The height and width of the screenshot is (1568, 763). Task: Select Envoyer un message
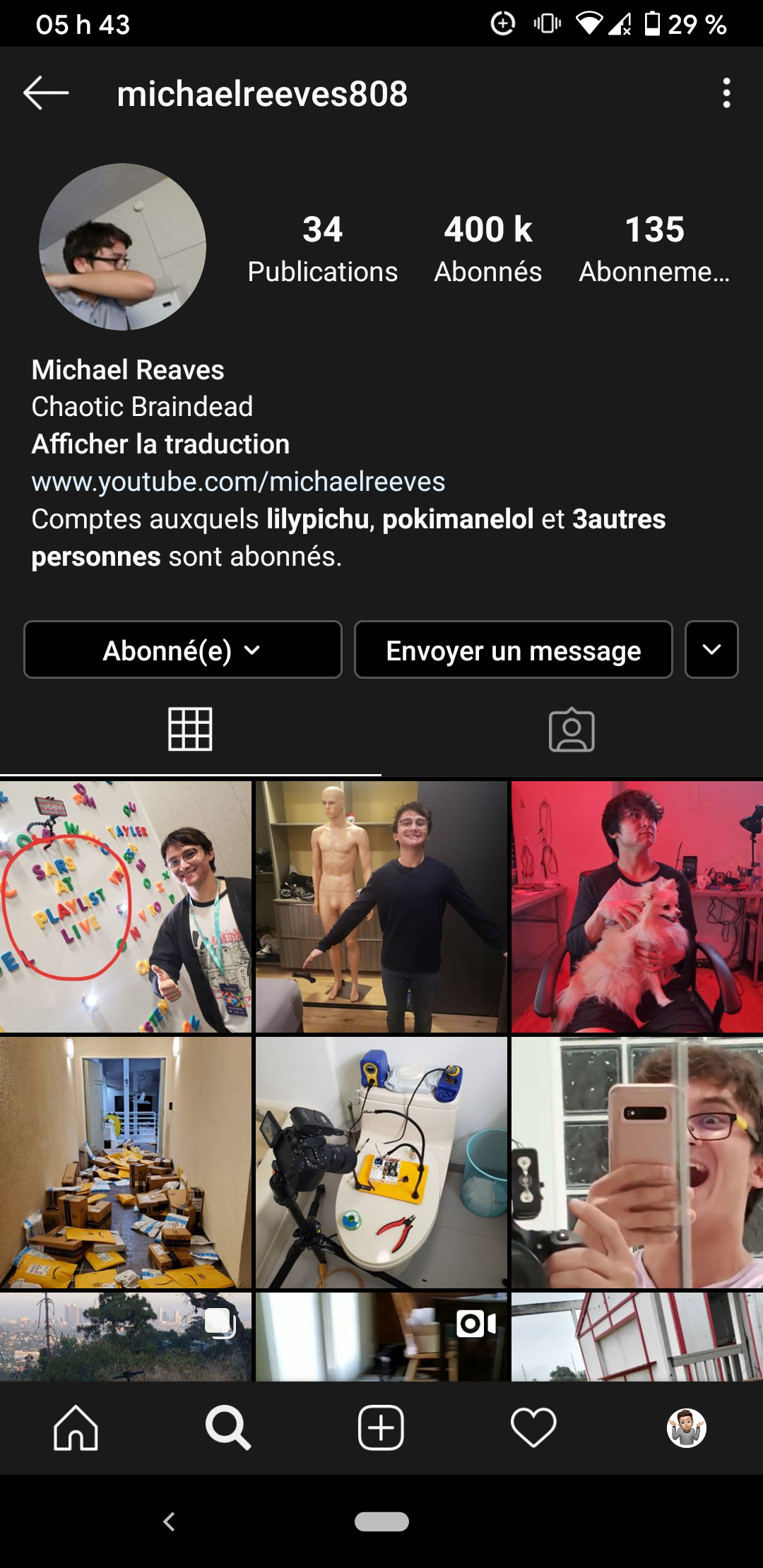pos(513,650)
